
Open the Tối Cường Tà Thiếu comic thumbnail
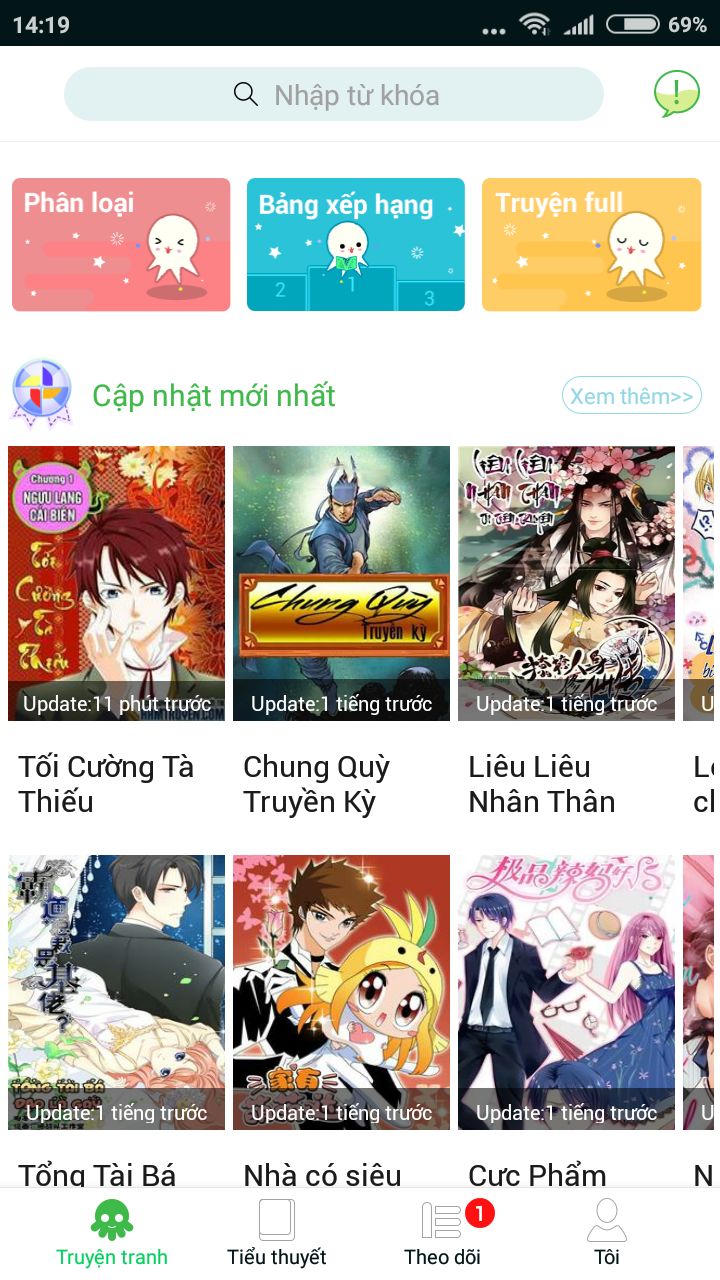(116, 582)
